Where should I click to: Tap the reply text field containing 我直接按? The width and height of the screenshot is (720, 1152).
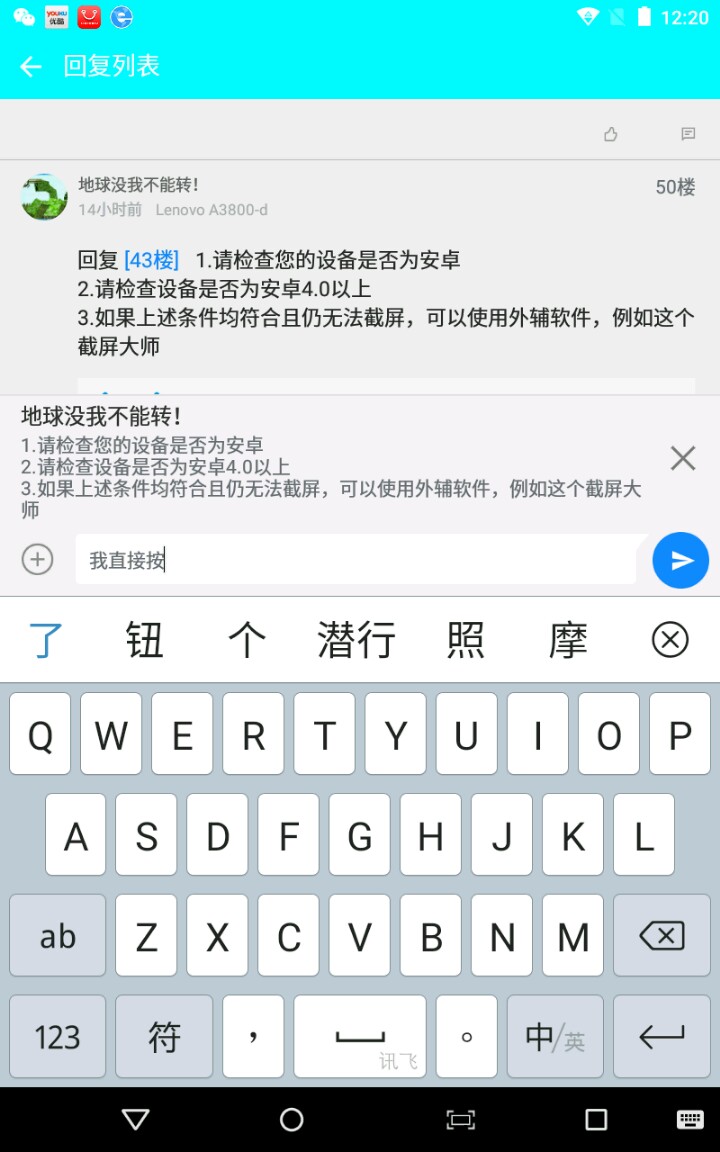pos(356,560)
